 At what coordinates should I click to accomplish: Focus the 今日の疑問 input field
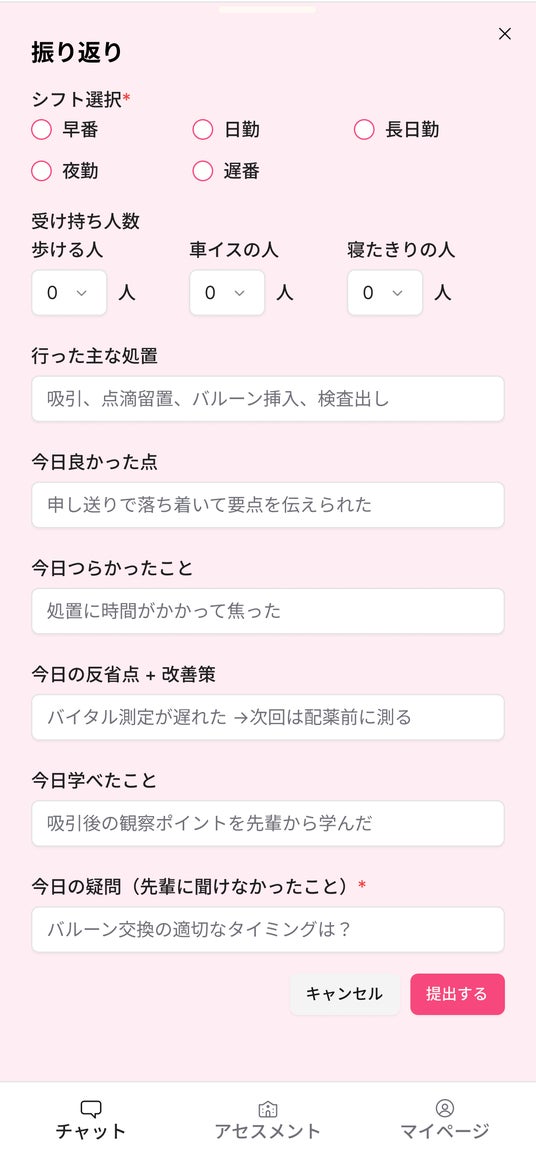[268, 929]
